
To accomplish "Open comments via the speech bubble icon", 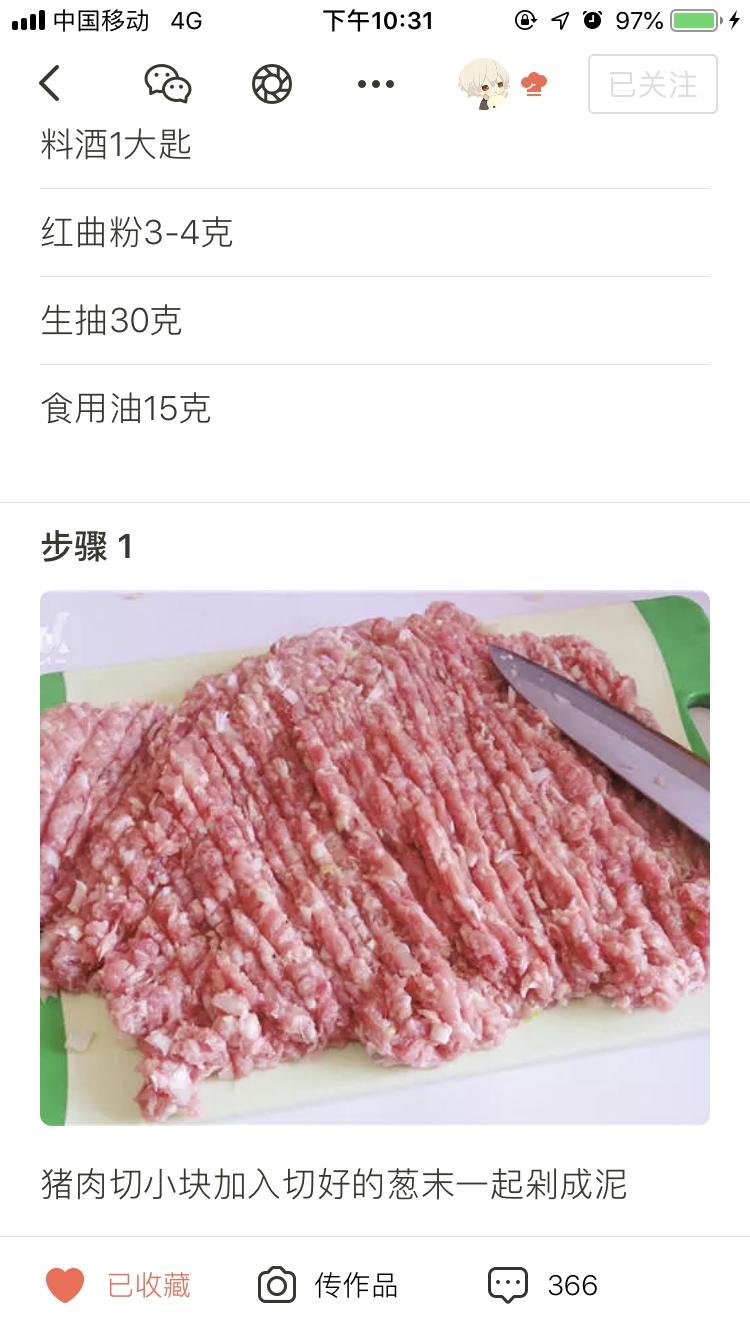I will tap(510, 1285).
